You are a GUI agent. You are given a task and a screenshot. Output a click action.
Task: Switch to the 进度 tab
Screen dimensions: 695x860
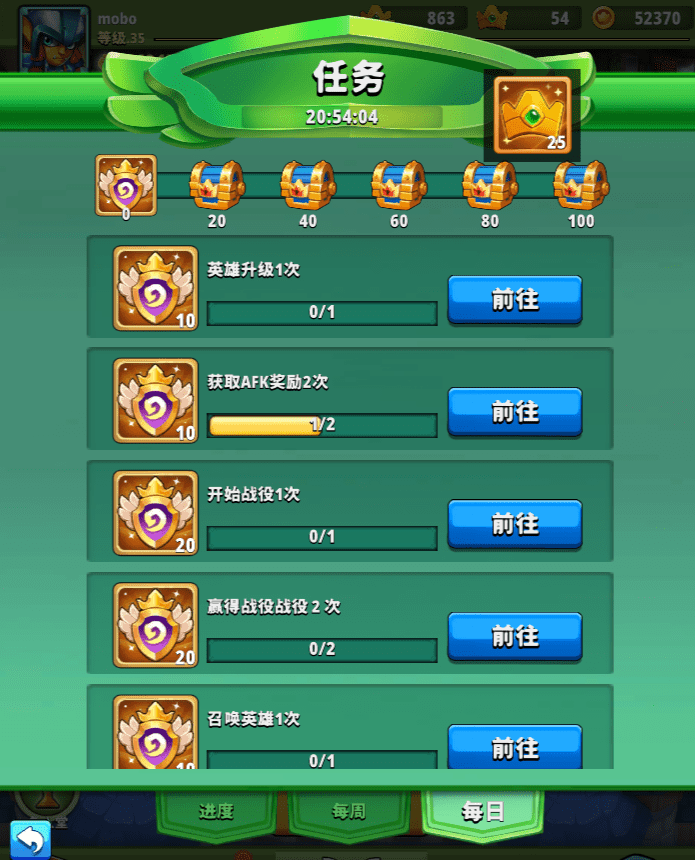tap(216, 811)
